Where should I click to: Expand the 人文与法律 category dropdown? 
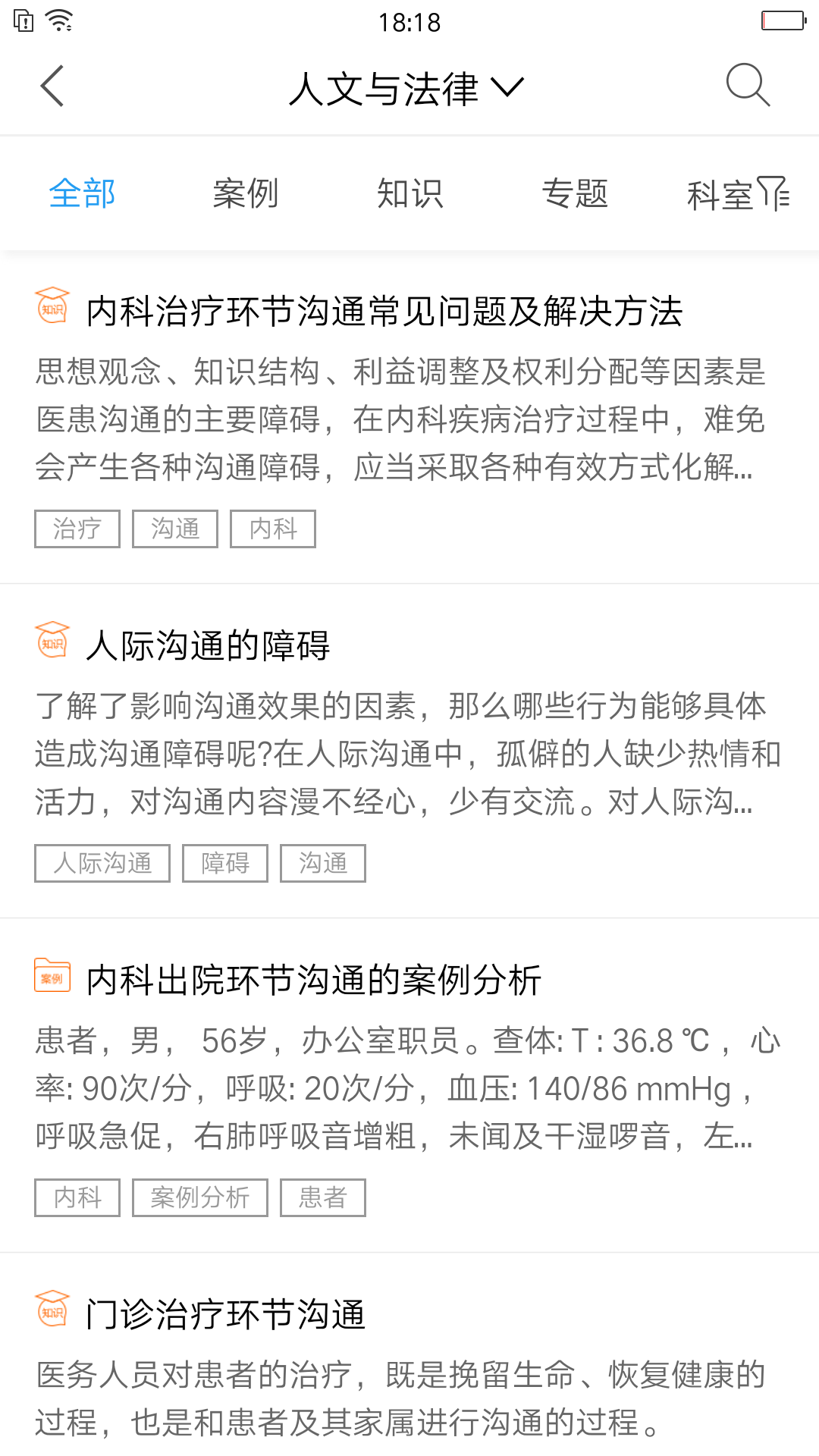[x=406, y=88]
